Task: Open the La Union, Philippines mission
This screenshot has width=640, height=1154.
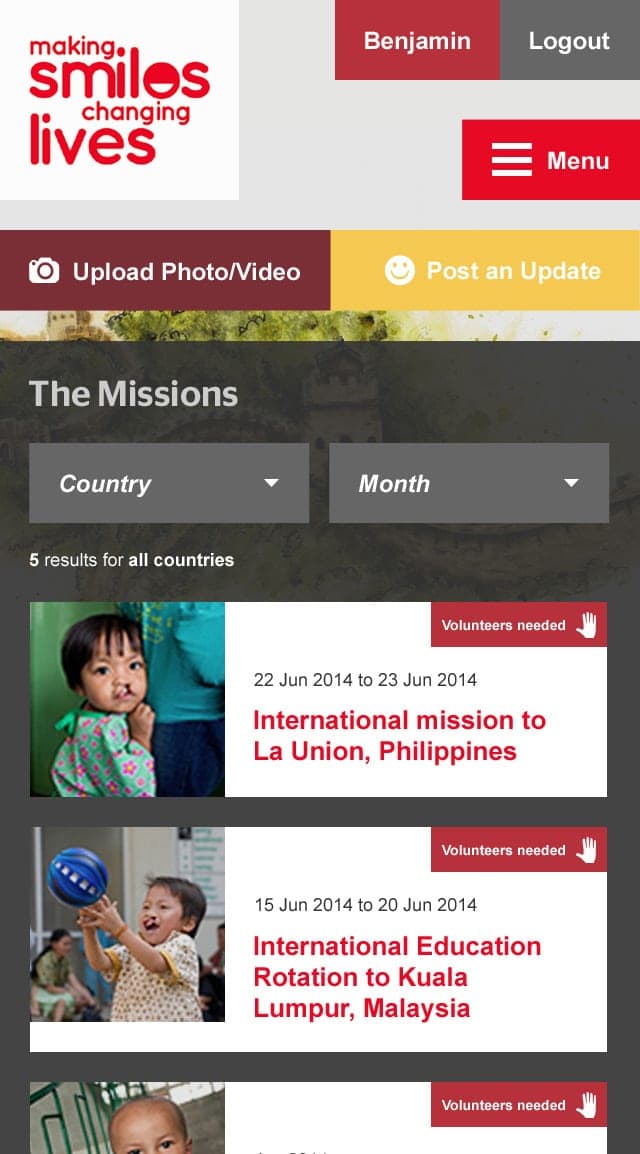Action: click(399, 735)
